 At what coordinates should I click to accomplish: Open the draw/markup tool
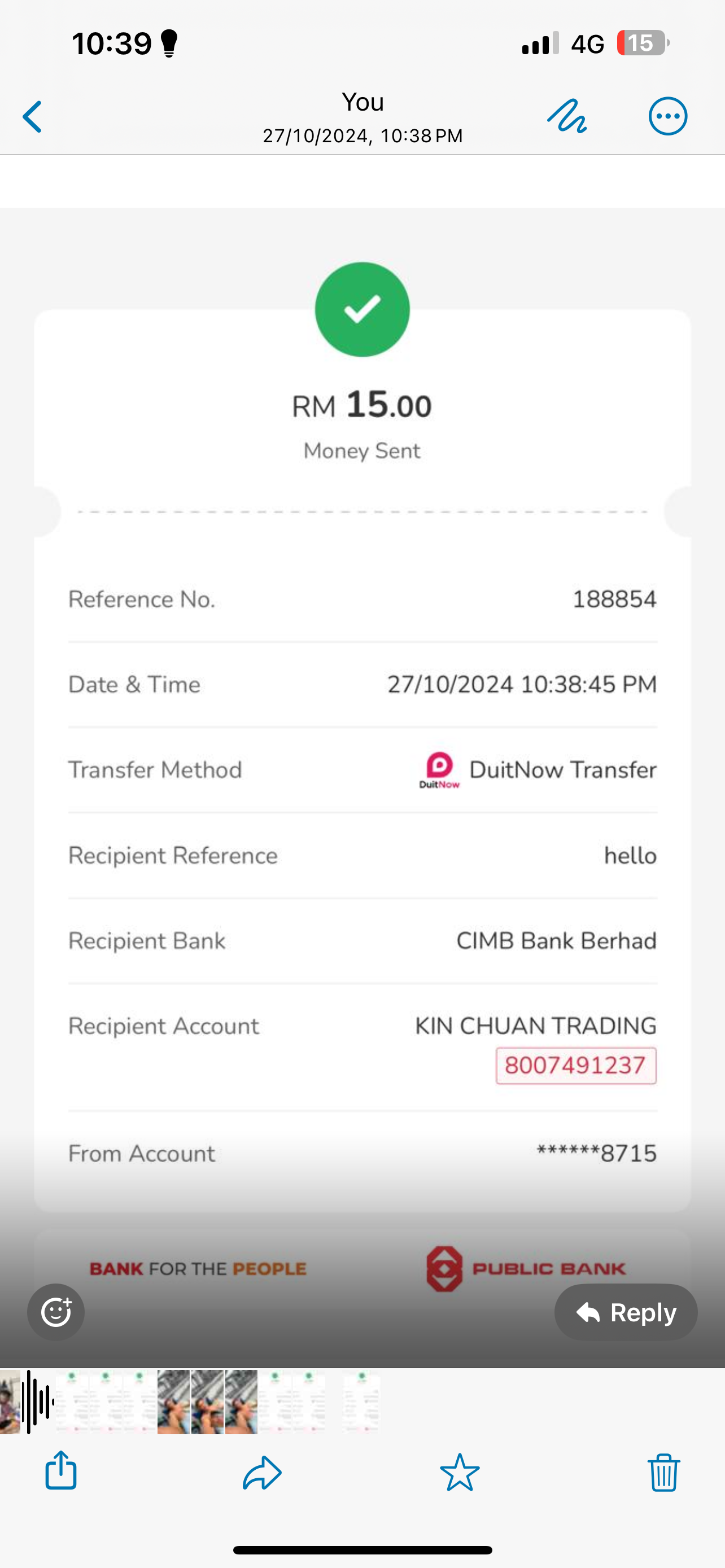(x=567, y=116)
